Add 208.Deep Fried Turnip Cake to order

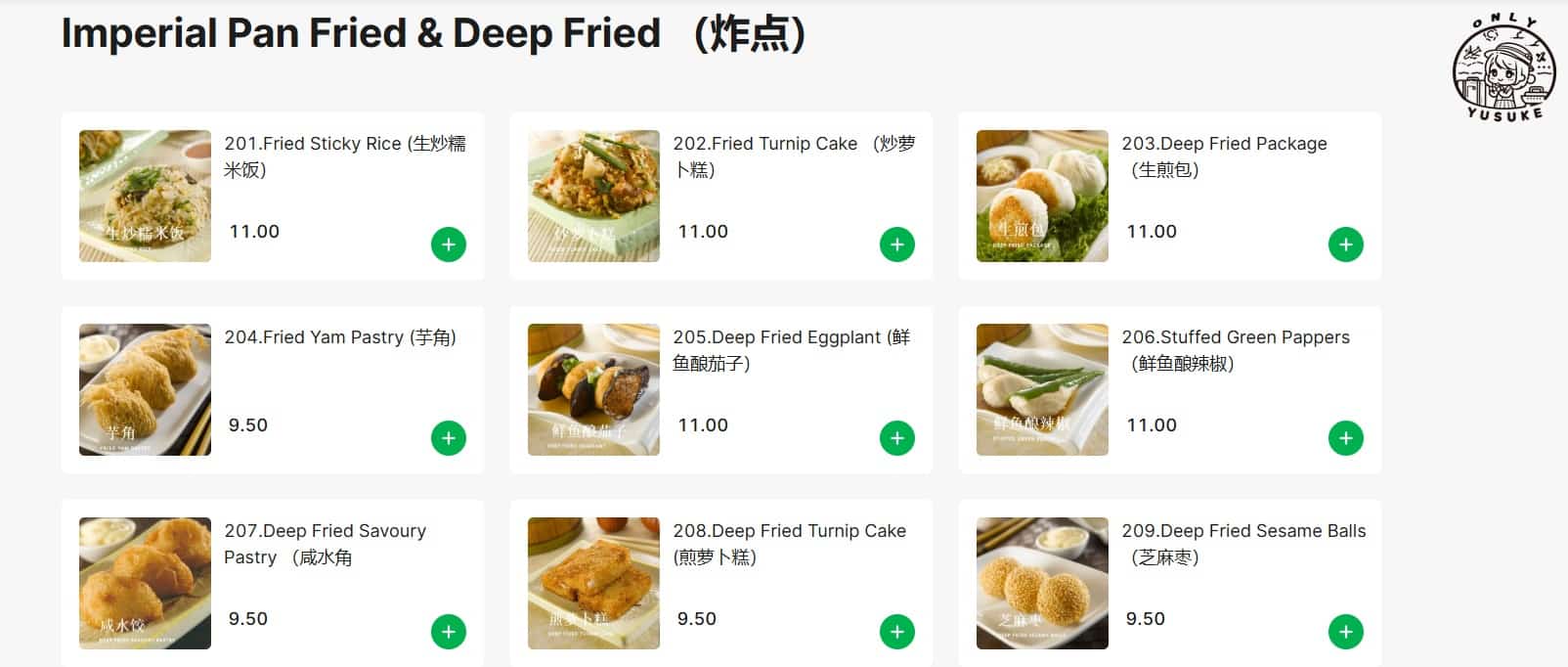click(x=896, y=632)
